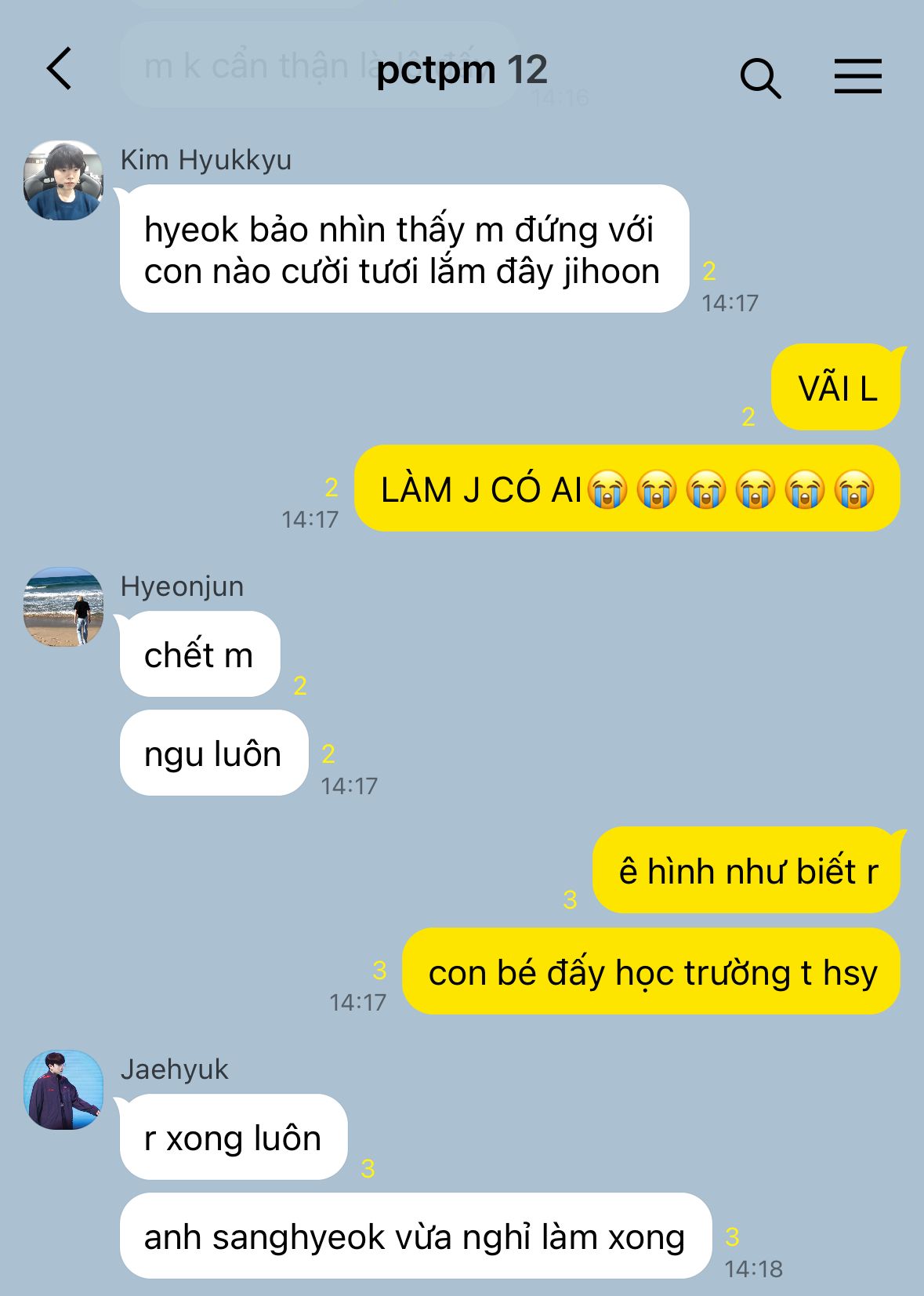This screenshot has height=1296, width=924.
Task: Open Hyeonjun's profile picture
Action: (63, 607)
